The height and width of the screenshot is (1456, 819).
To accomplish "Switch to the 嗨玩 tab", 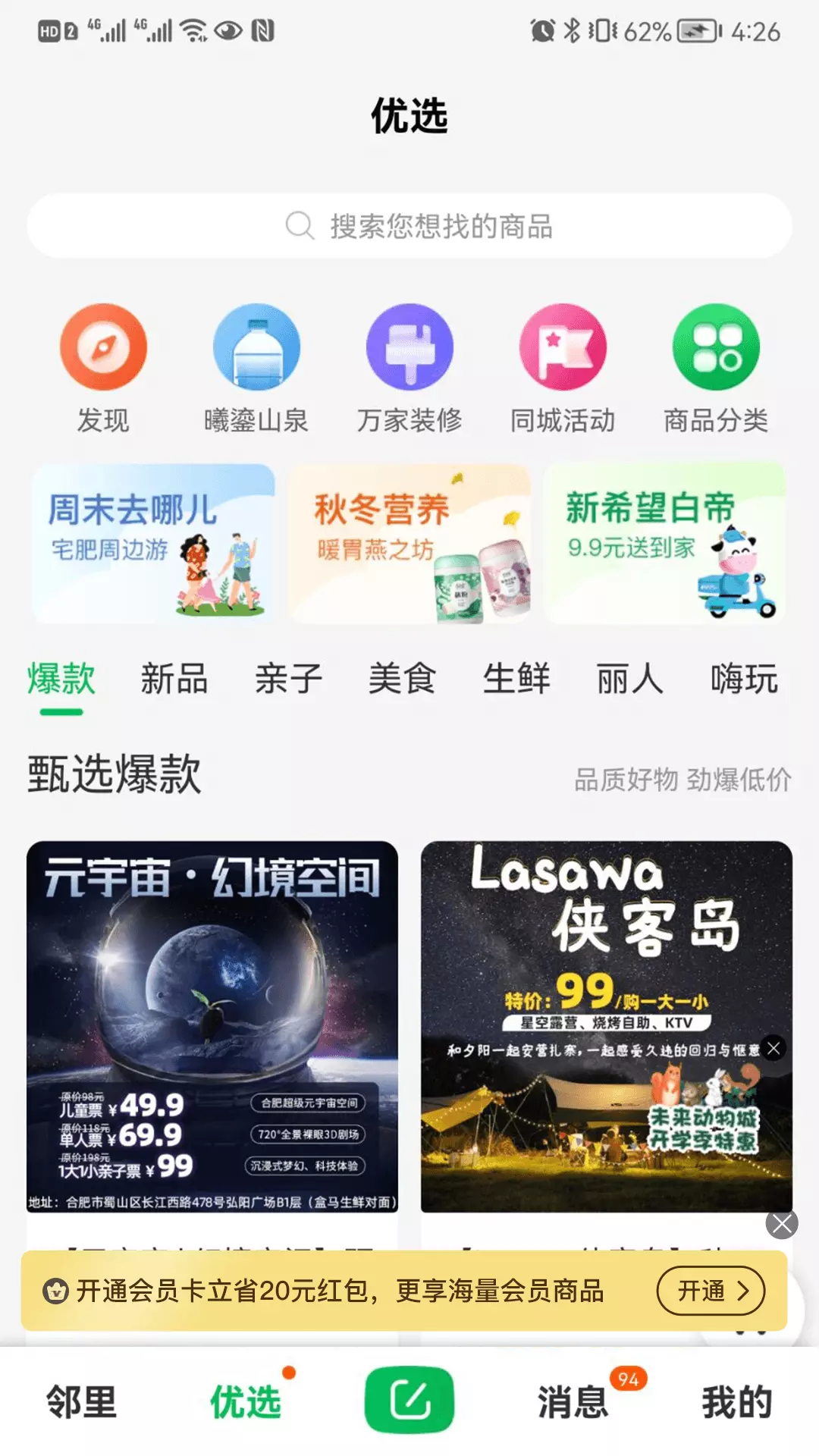I will pyautogui.click(x=744, y=678).
